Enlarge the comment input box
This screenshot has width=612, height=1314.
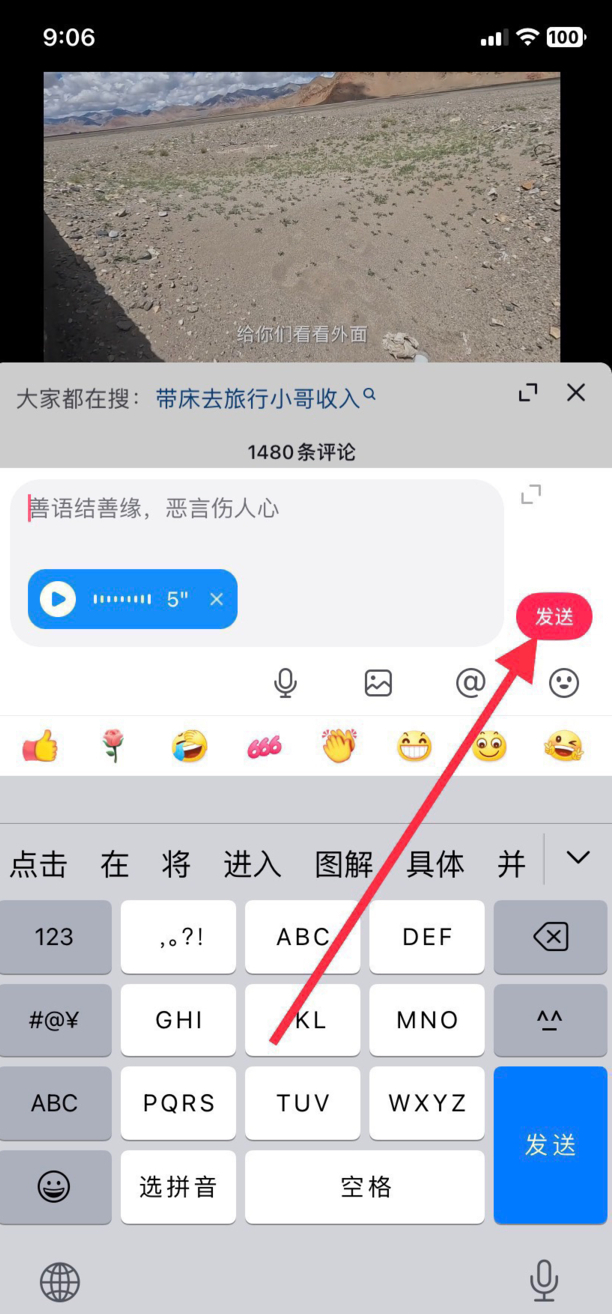(531, 494)
